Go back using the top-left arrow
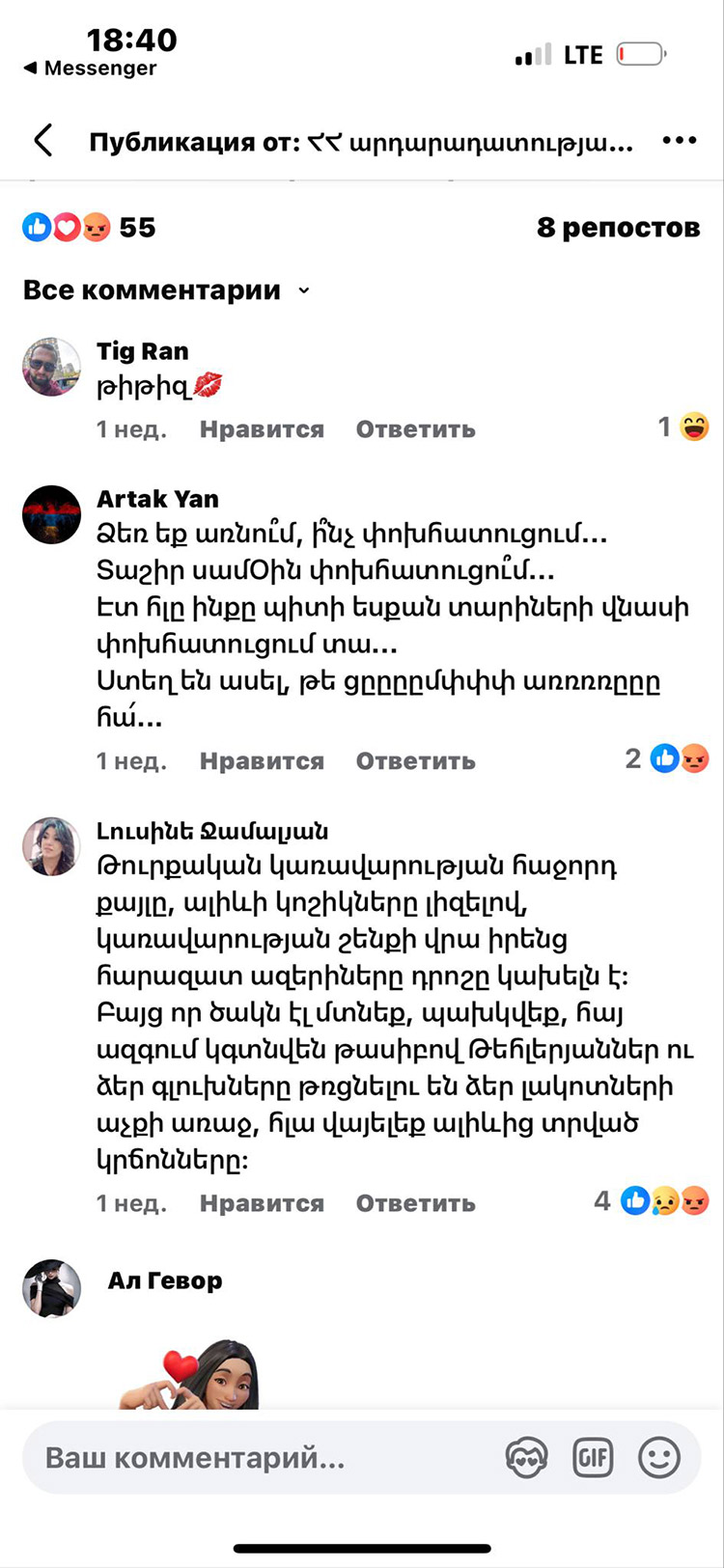724x1568 pixels. click(42, 141)
